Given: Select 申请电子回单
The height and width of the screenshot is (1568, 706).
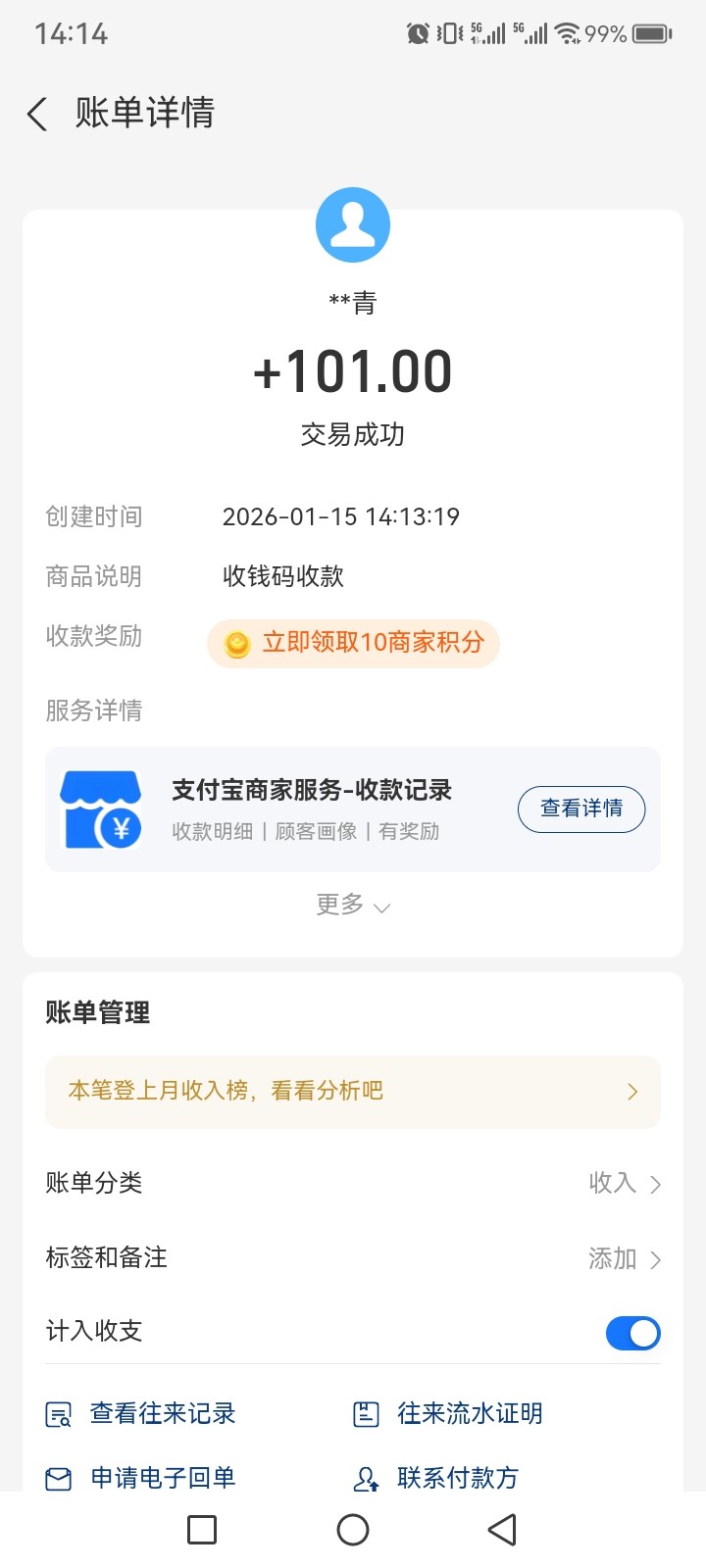Looking at the screenshot, I should (143, 1477).
